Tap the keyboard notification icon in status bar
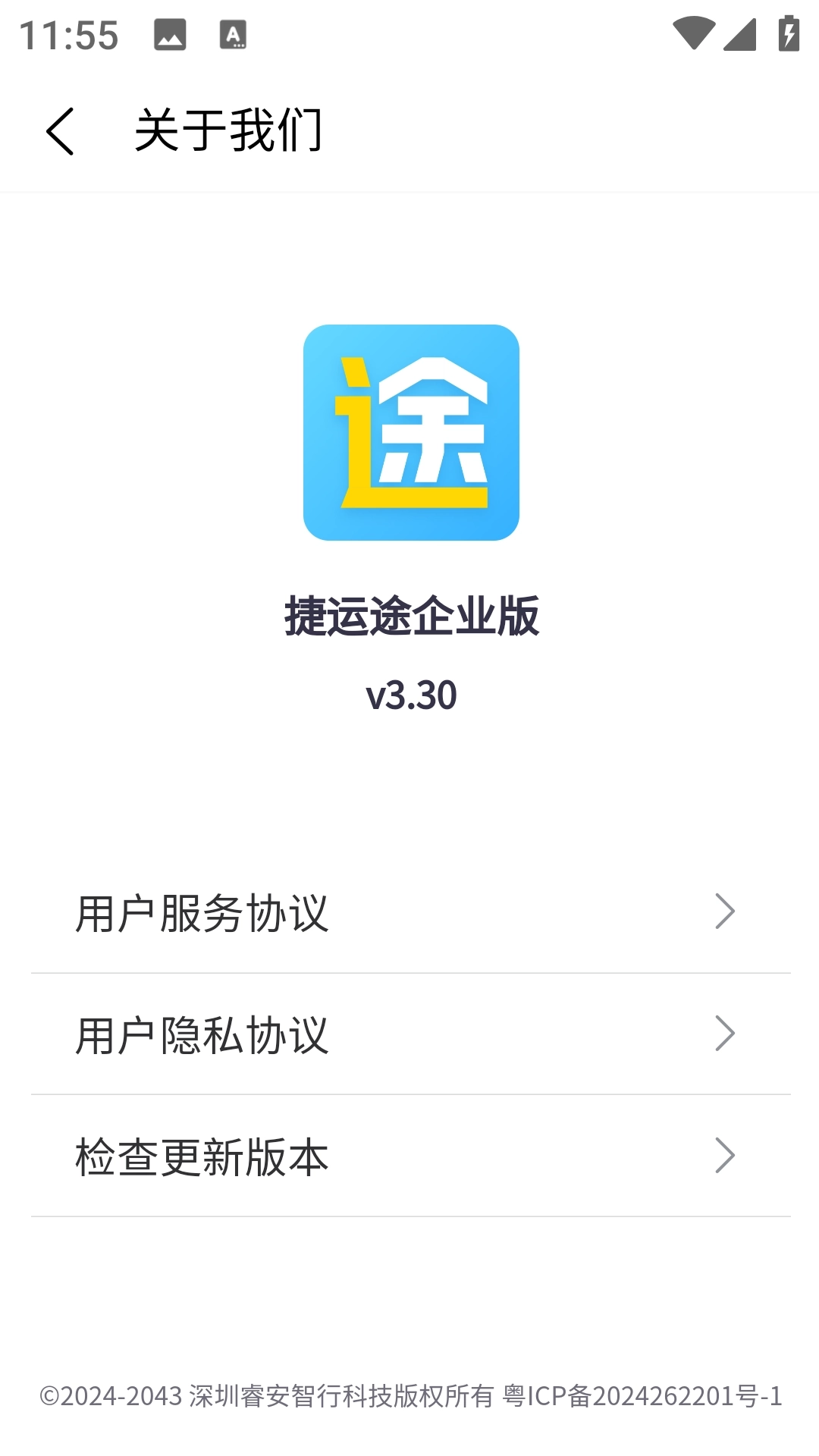 point(234,35)
